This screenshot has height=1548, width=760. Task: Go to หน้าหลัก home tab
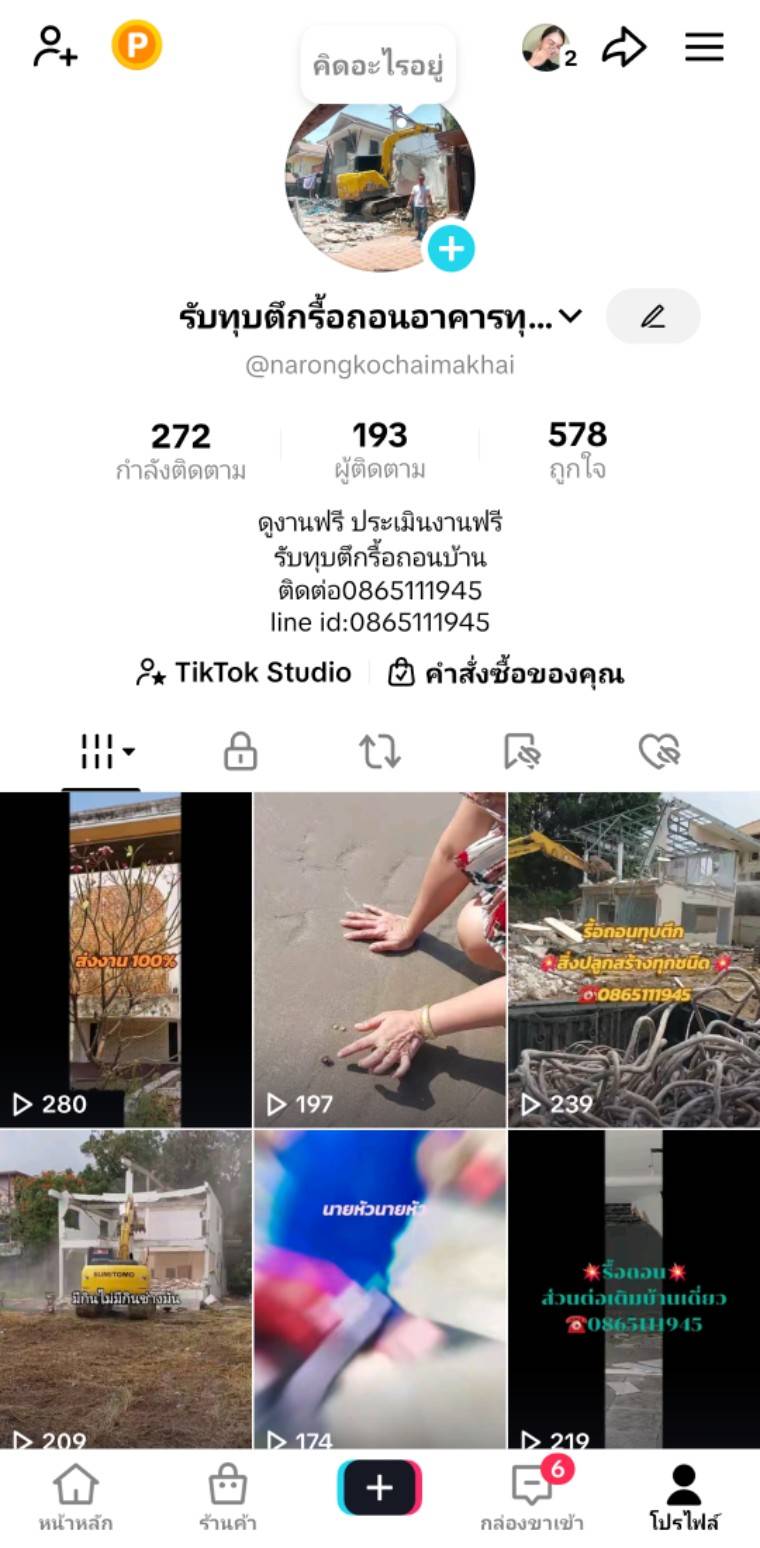[x=76, y=1497]
